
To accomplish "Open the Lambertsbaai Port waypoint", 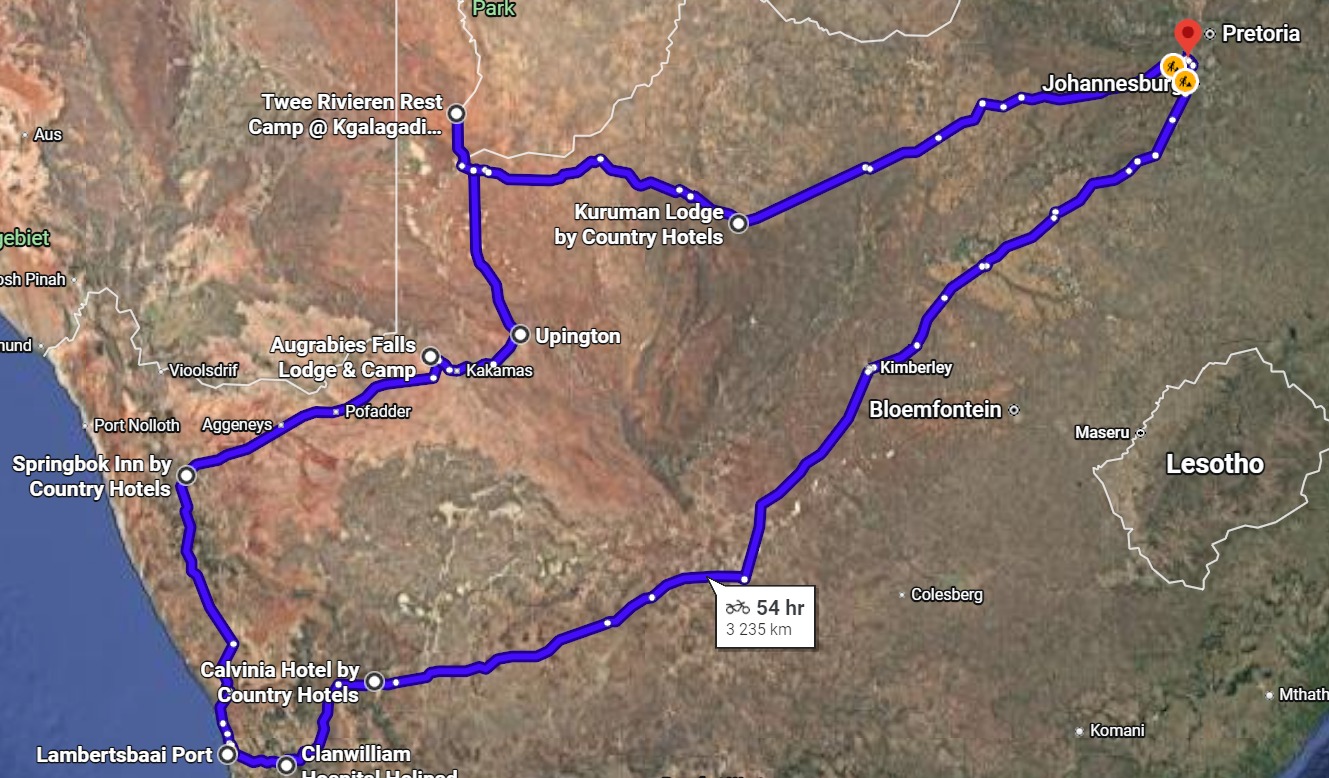I will [227, 754].
